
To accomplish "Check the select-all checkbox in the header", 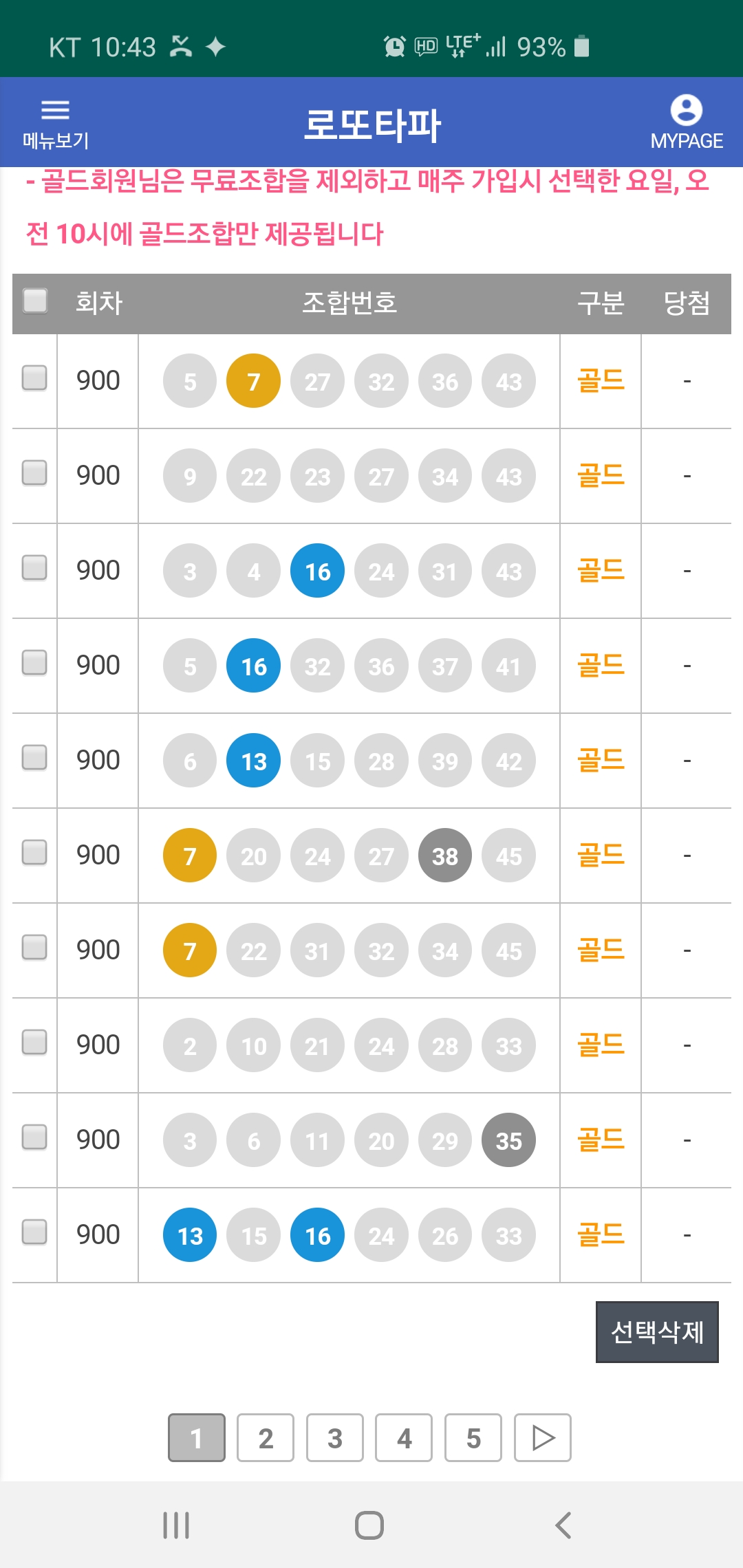I will (35, 301).
